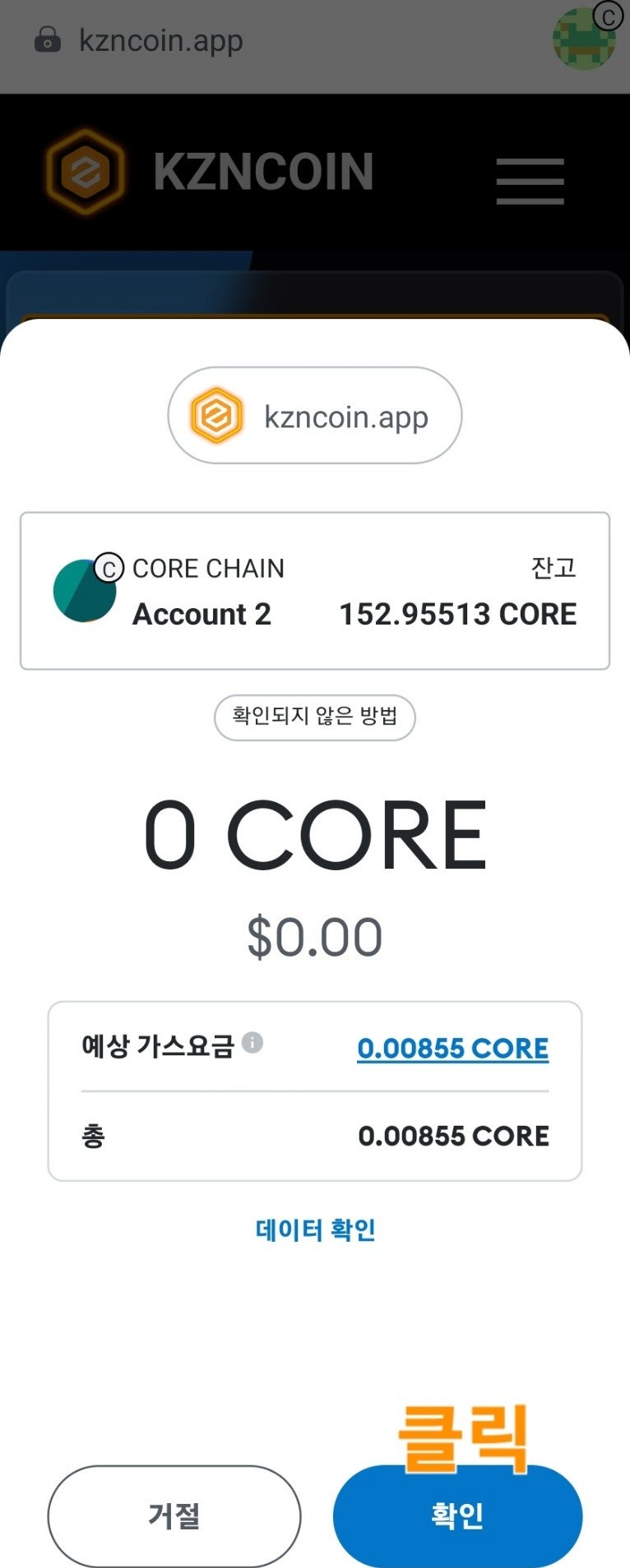
Task: Open the gas fee editor via 0.00855 CORE
Action: [452, 1049]
